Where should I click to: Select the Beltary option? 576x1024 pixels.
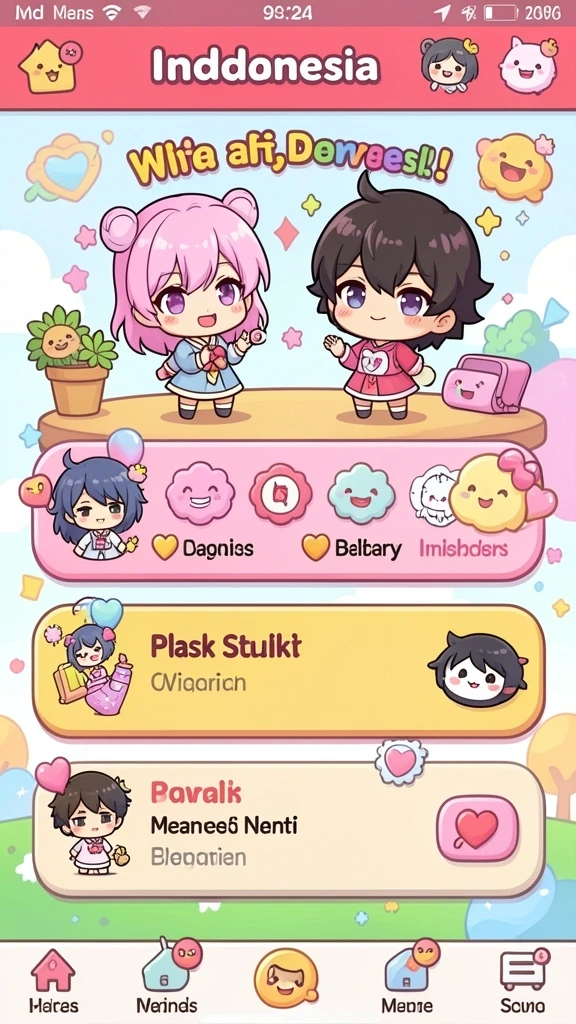pos(352,549)
